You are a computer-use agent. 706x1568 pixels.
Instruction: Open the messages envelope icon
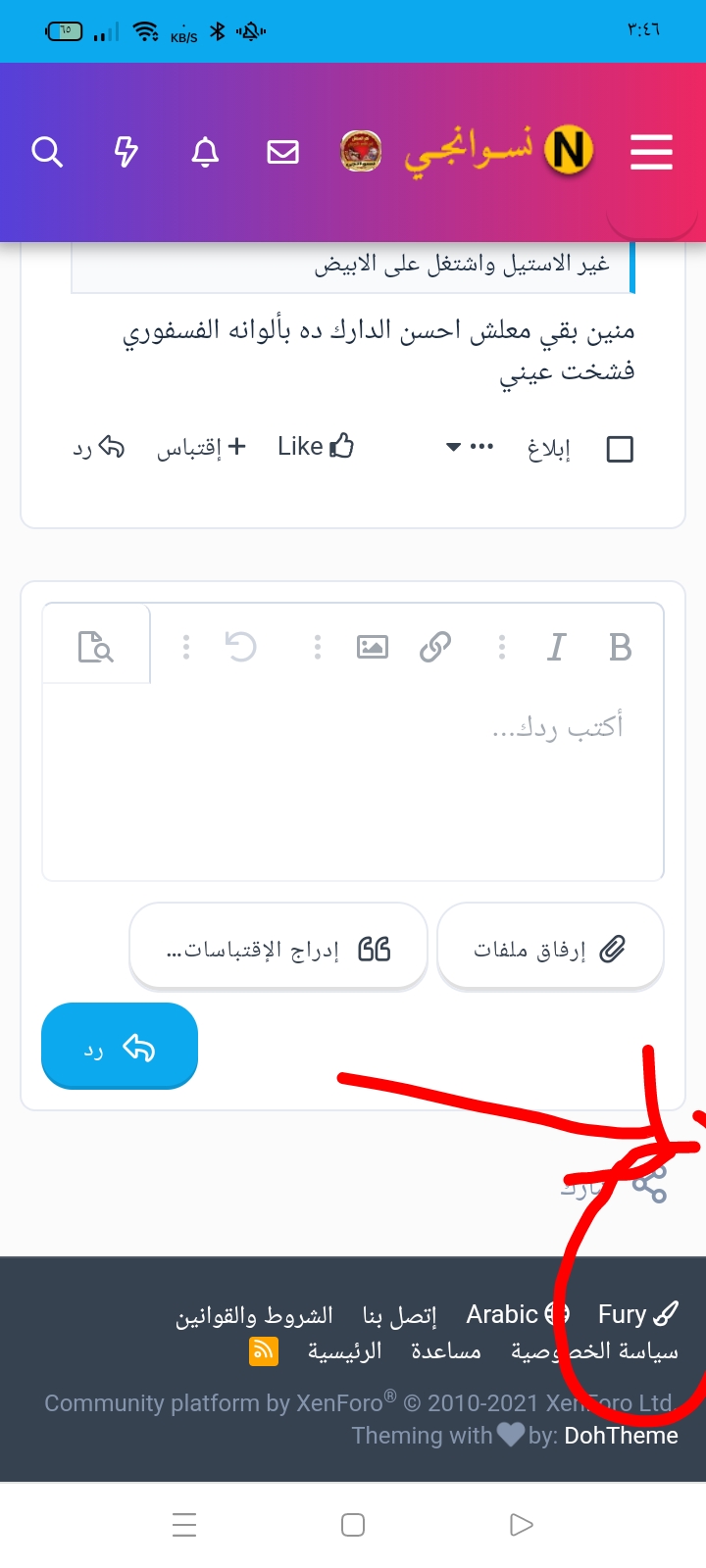coord(282,152)
